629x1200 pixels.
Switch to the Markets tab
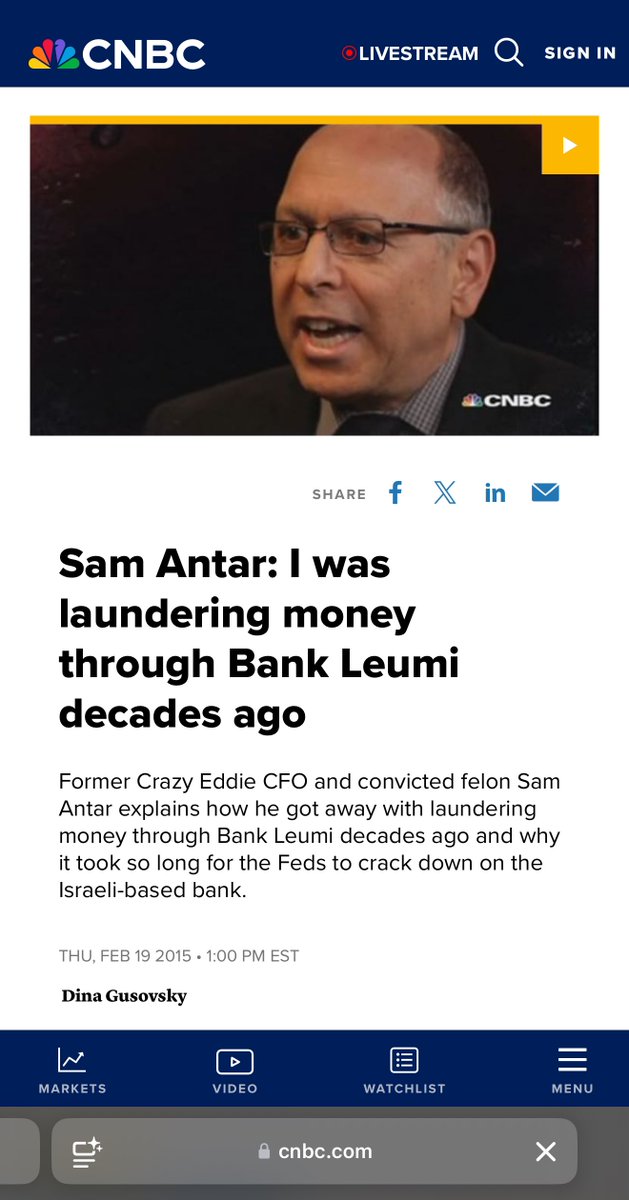72,1069
